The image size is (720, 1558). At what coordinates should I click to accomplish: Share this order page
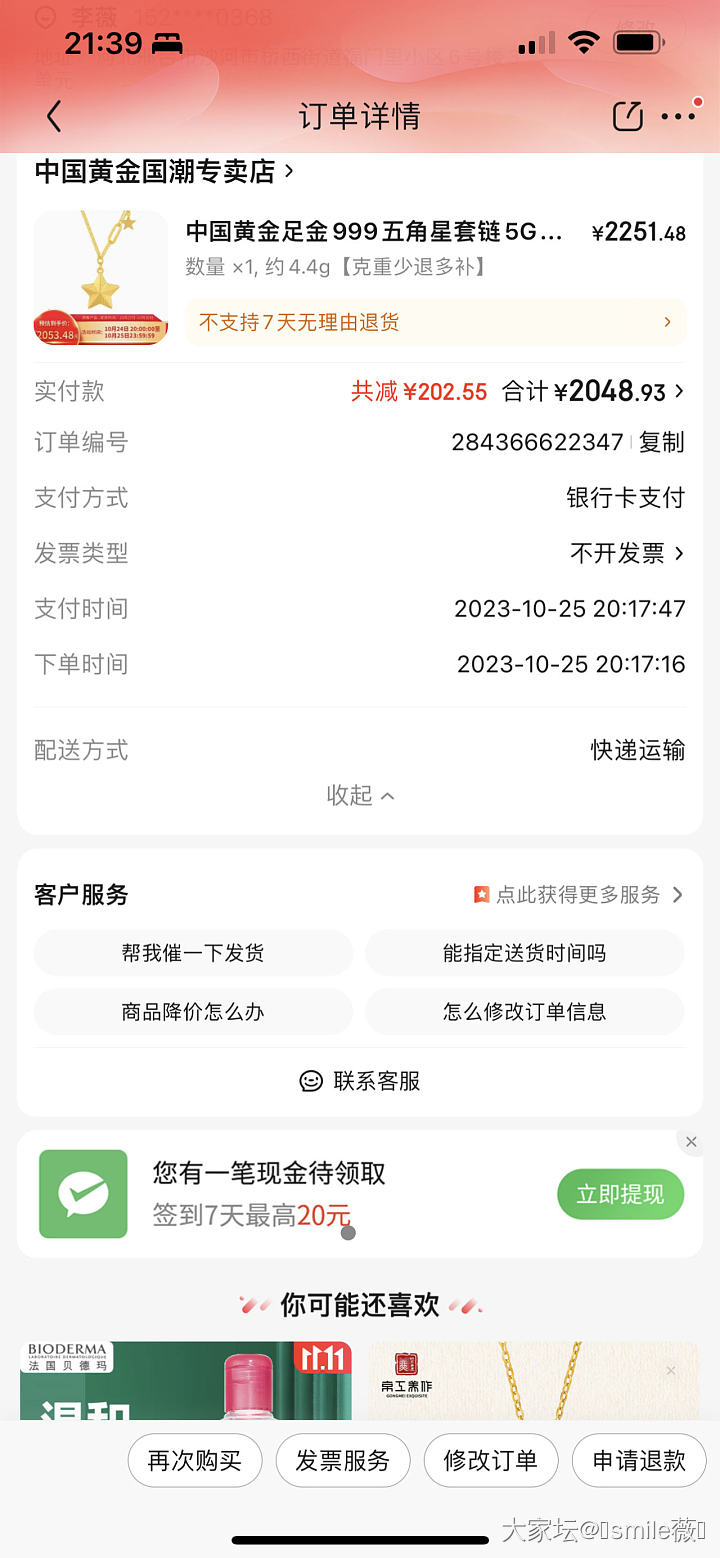tap(627, 117)
